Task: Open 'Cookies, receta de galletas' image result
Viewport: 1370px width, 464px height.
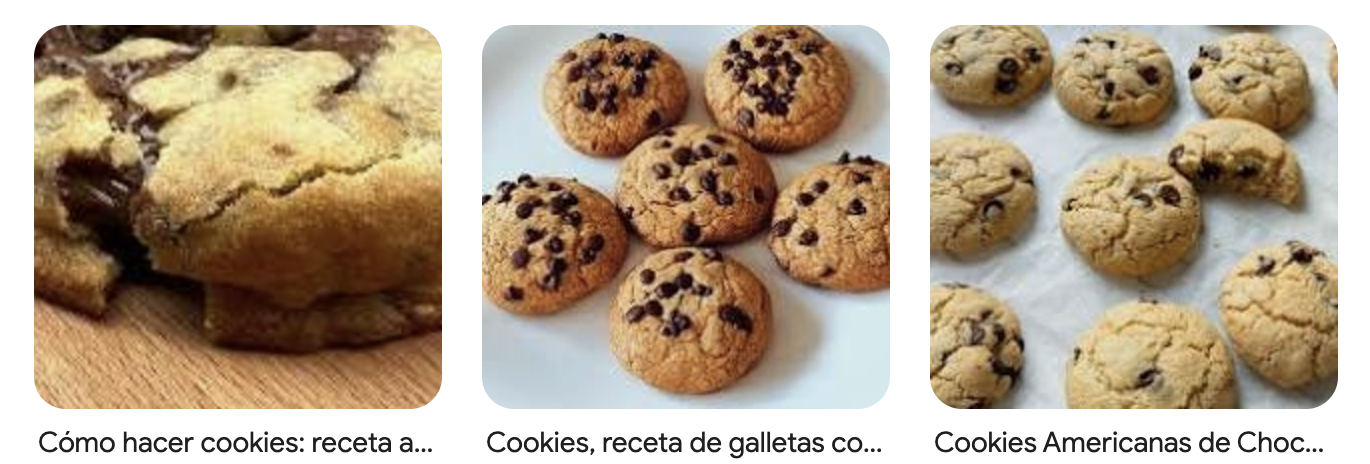Action: pyautogui.click(x=686, y=217)
